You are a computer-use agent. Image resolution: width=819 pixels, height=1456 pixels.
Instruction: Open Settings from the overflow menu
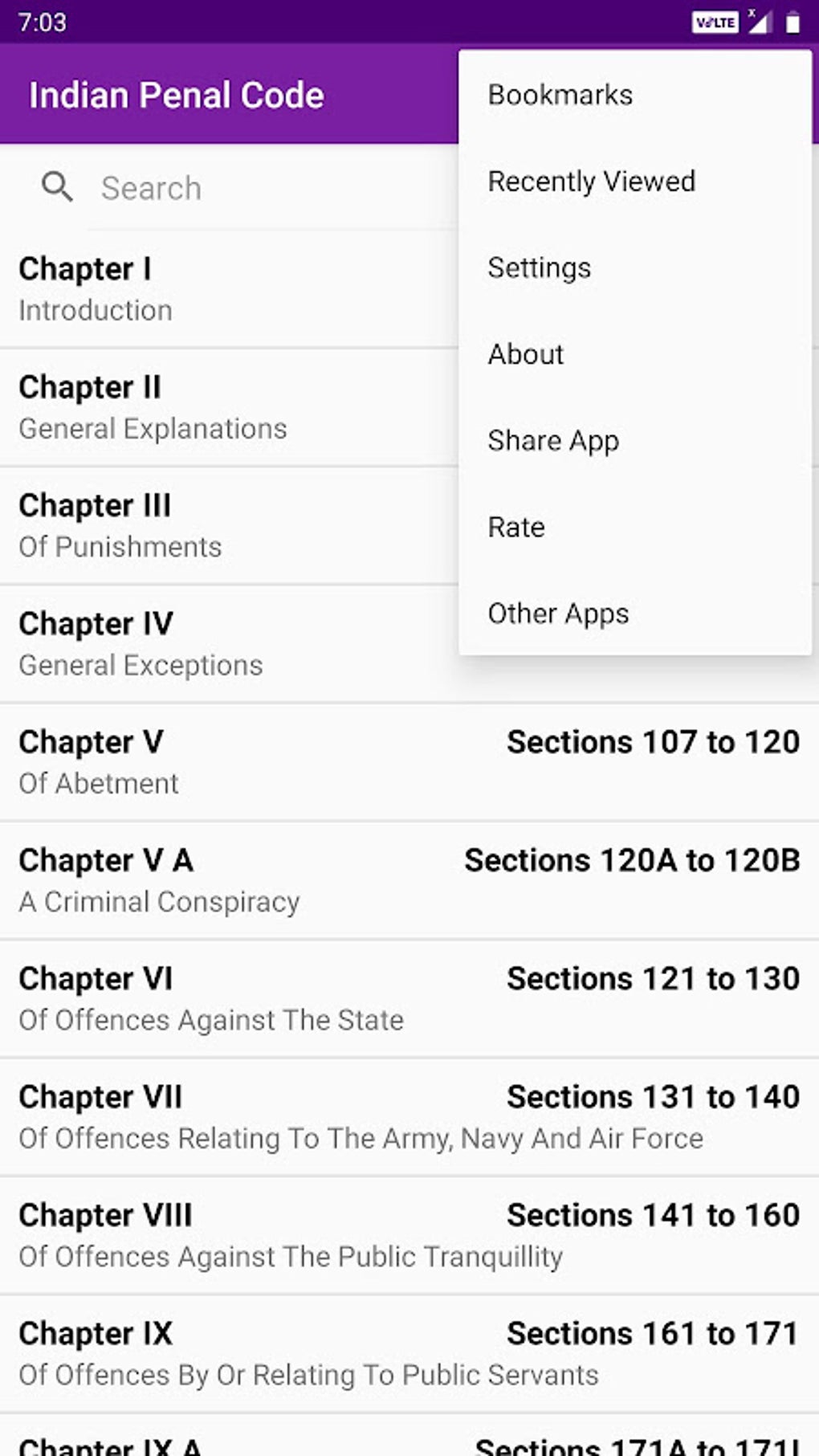[x=635, y=268]
